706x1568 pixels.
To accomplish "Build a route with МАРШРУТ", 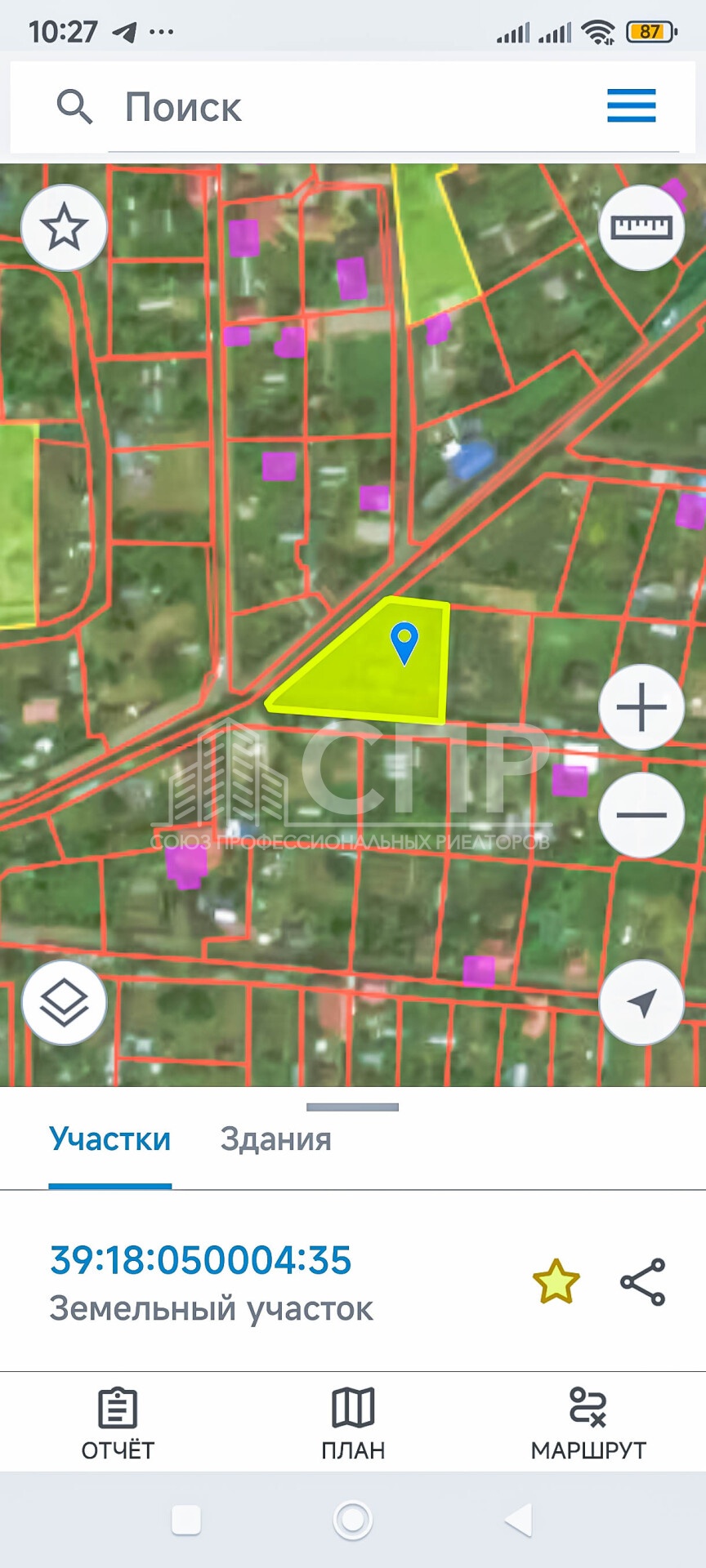I will click(x=588, y=1424).
